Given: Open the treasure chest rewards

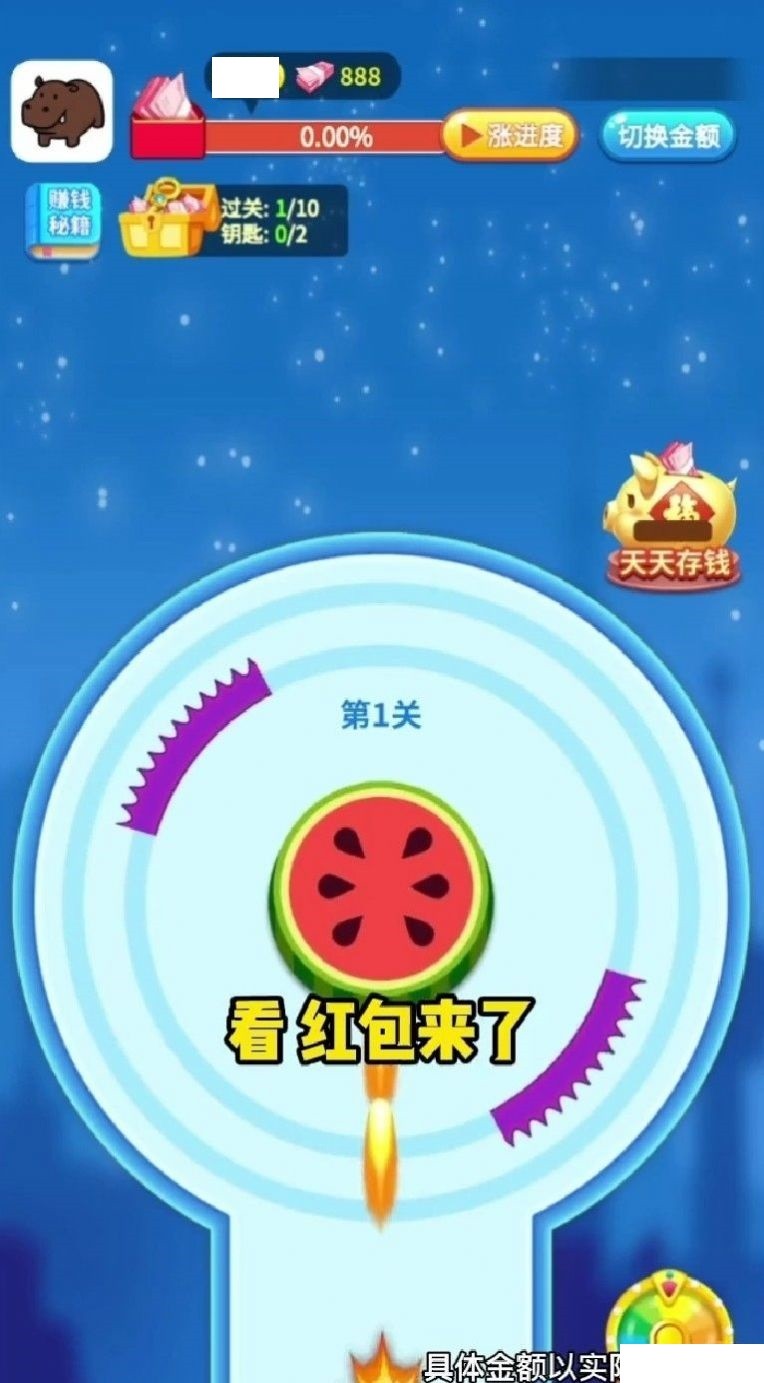Looking at the screenshot, I should [167, 219].
